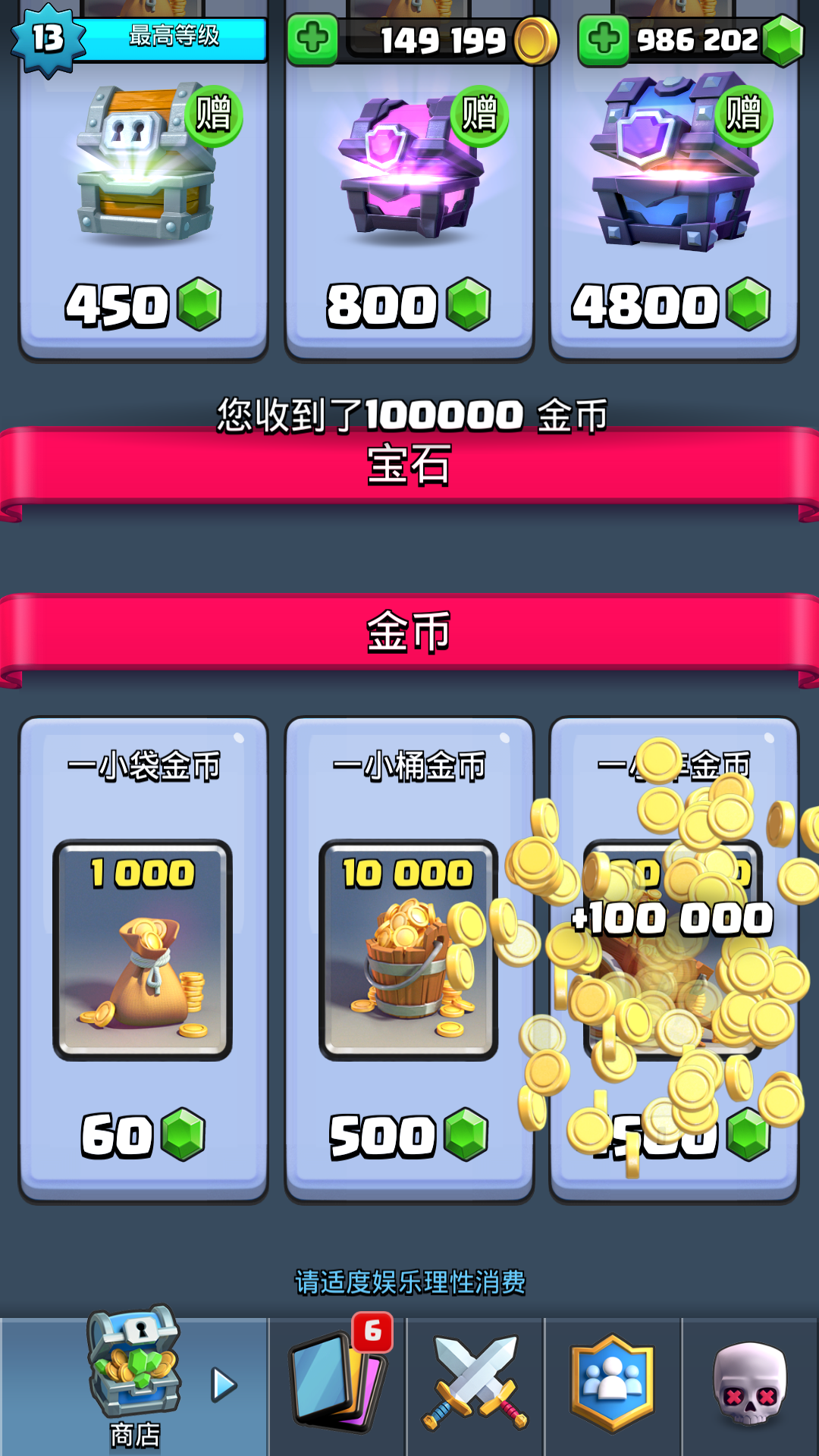Viewport: 819px width, 1456px height.
Task: Buy the chest priced at 450 gems
Action: (143, 212)
